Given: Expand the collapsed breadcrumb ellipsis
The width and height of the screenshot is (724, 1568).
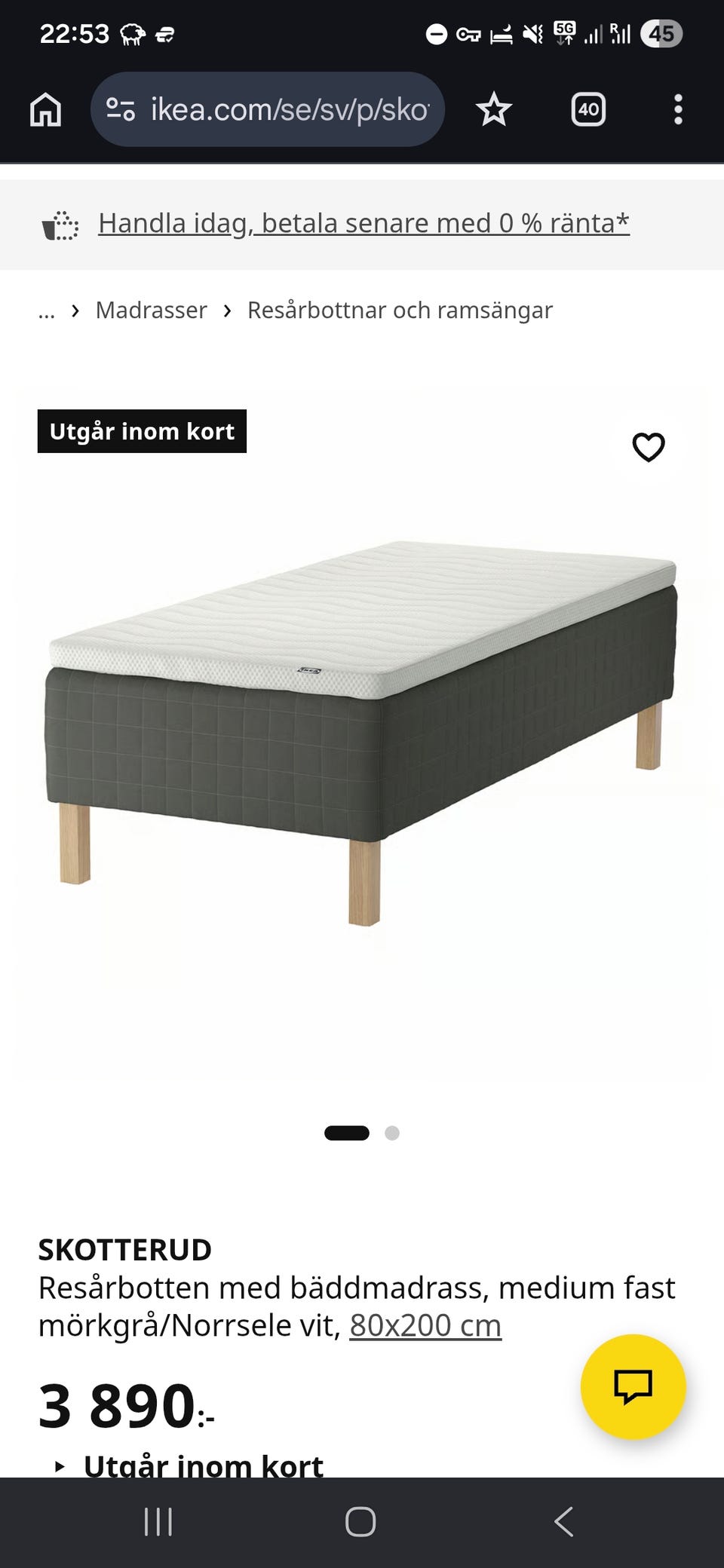Looking at the screenshot, I should click(x=47, y=311).
